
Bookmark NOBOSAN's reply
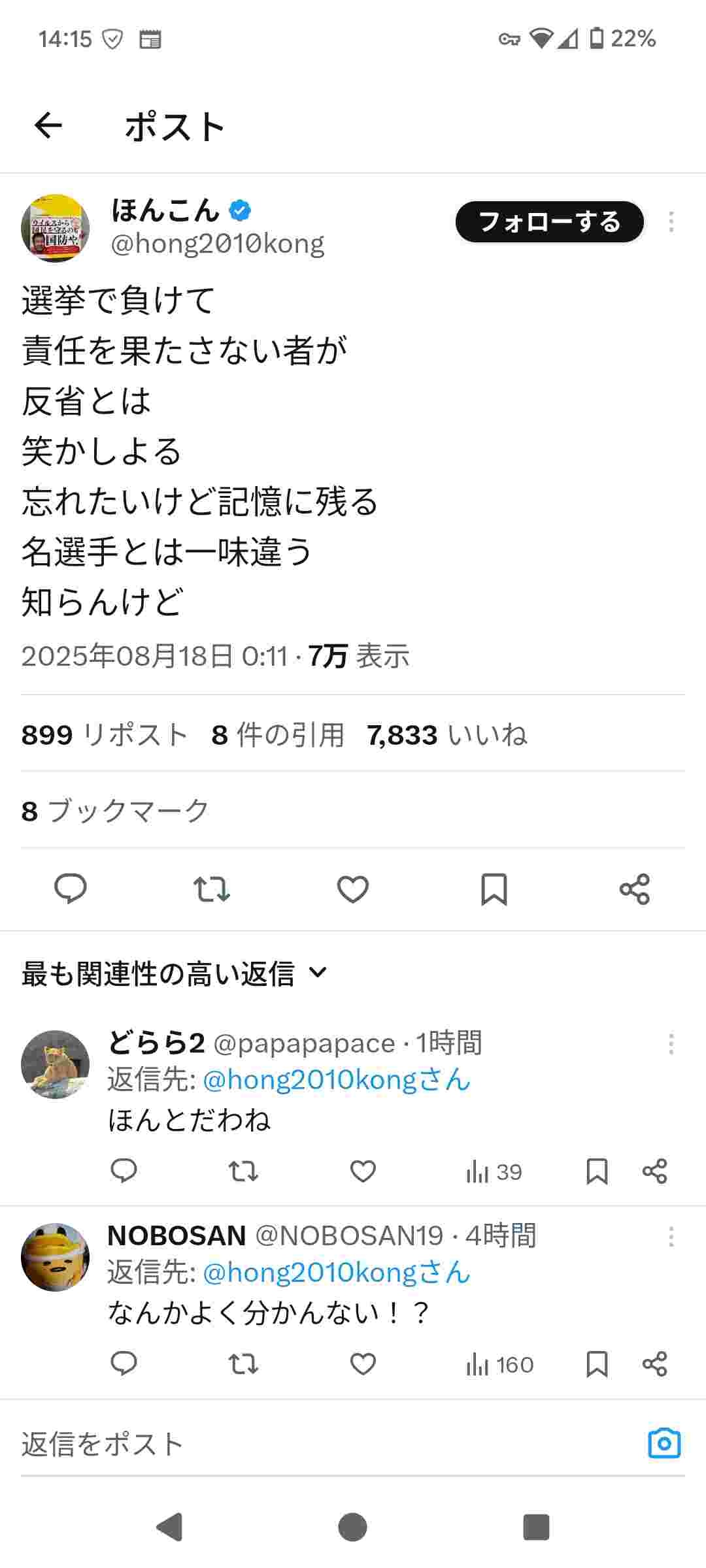[x=597, y=1364]
